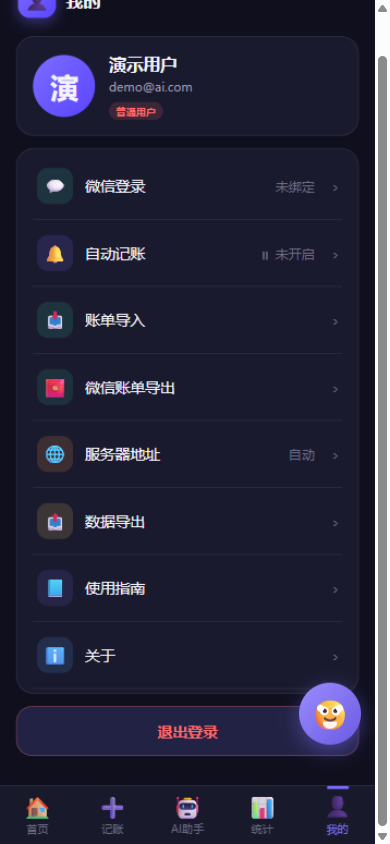390x844 pixels.
Task: Switch to the 统计 tab
Action: [x=262, y=815]
